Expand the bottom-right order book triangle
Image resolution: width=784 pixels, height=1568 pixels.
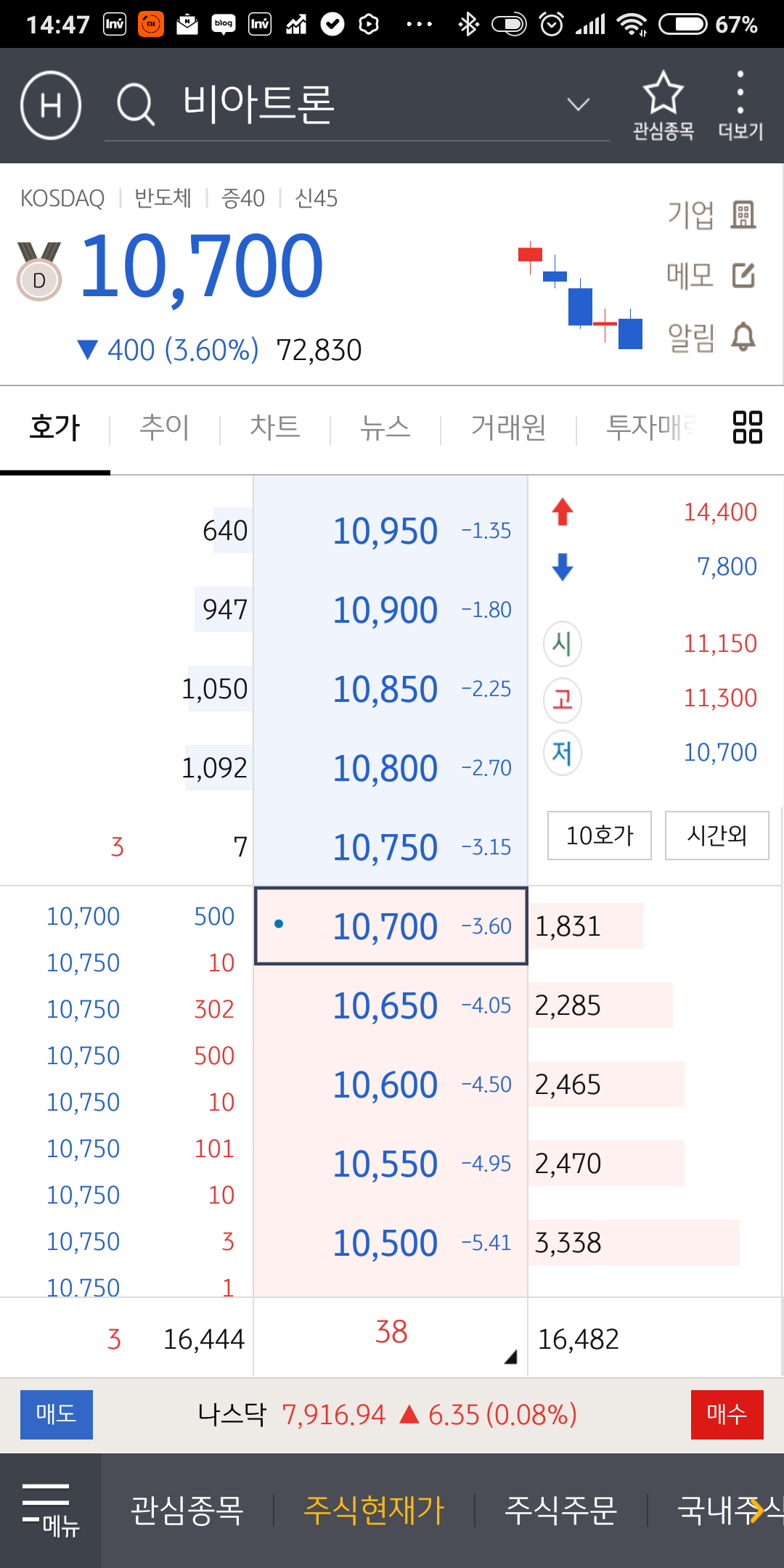pyautogui.click(x=510, y=1357)
